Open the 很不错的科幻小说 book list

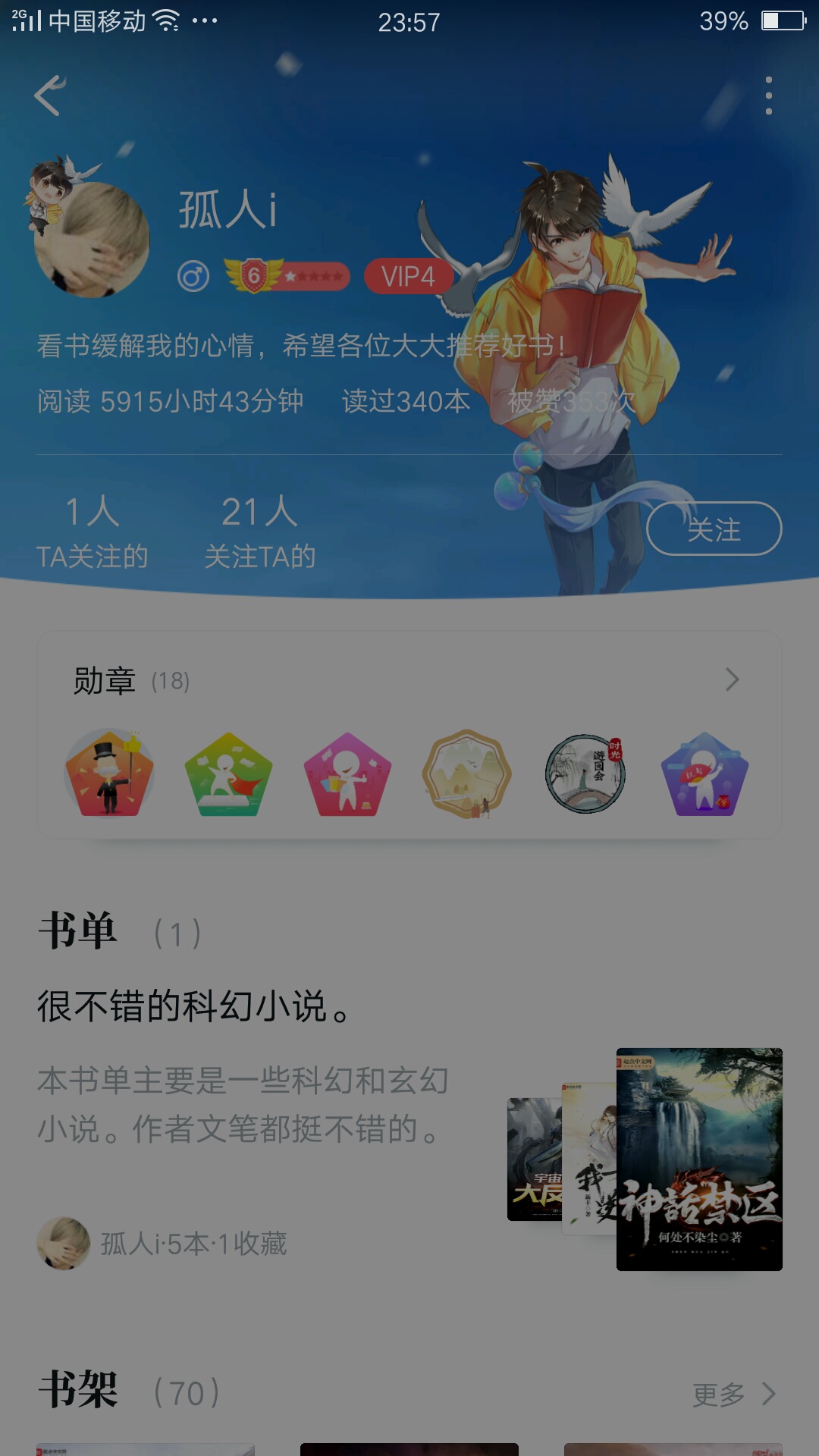(x=193, y=1007)
